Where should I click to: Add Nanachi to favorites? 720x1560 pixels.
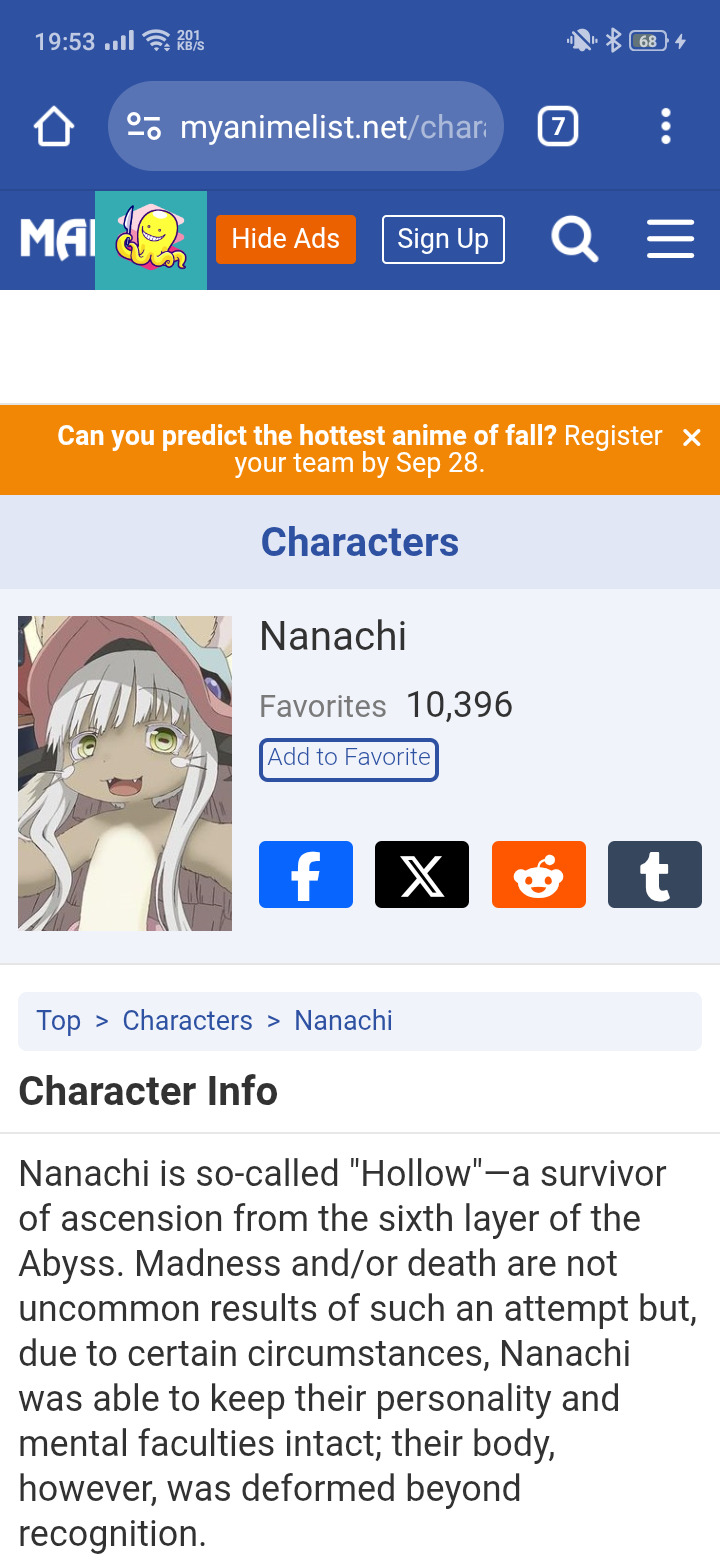349,758
